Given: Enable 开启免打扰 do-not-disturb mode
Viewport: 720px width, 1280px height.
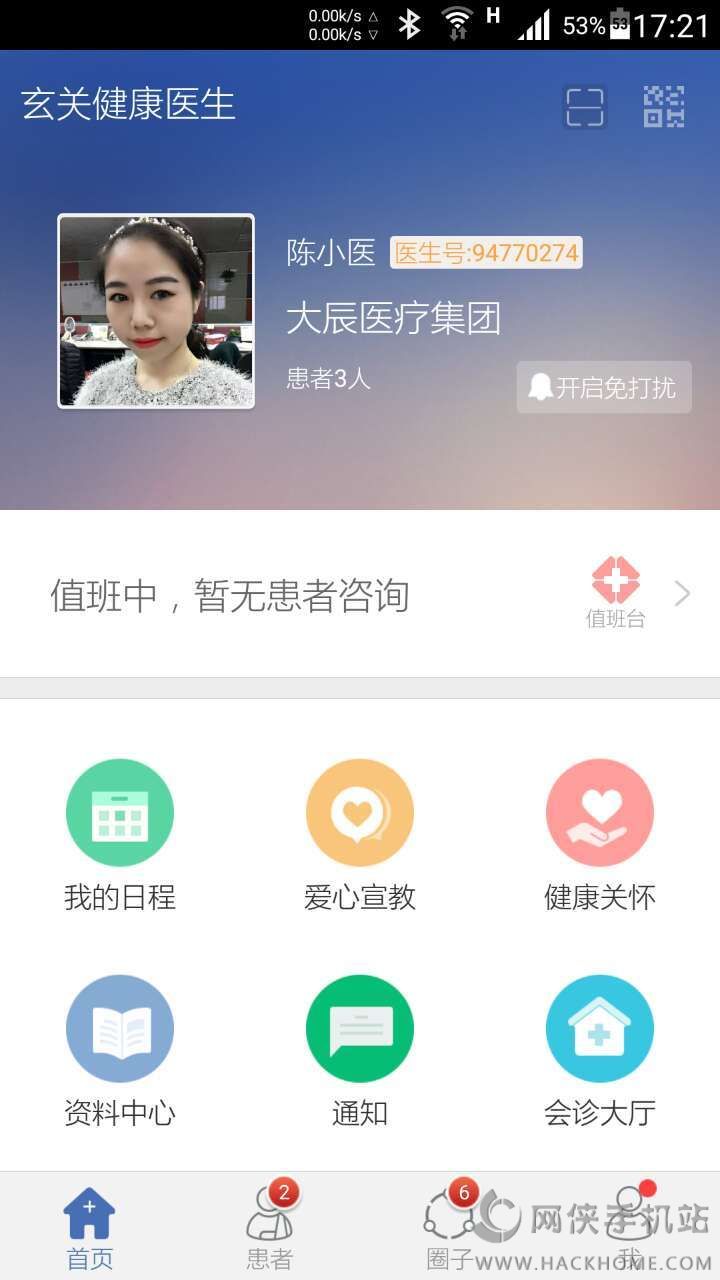Looking at the screenshot, I should pos(604,387).
